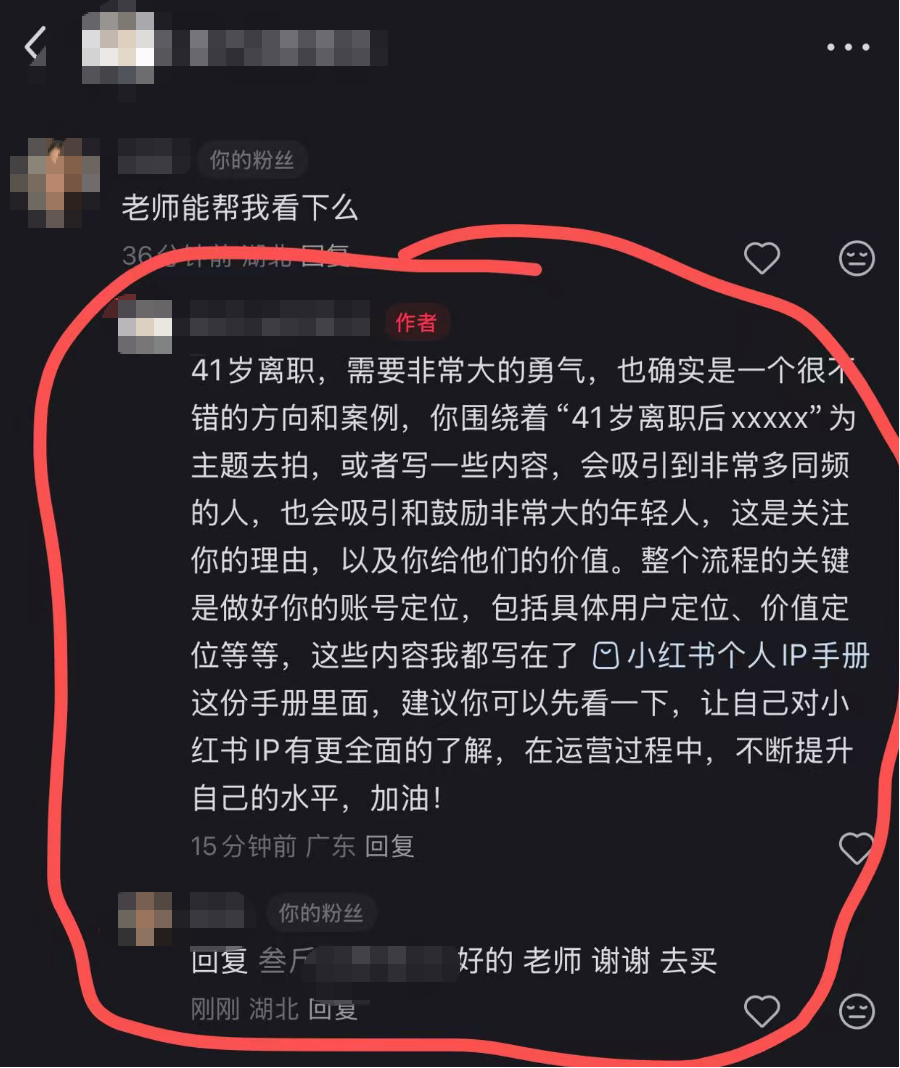Screen dimensions: 900x1068
Task: Open the avatar beside the "好的 老师 谢谢 去买" reply
Action: tap(145, 918)
